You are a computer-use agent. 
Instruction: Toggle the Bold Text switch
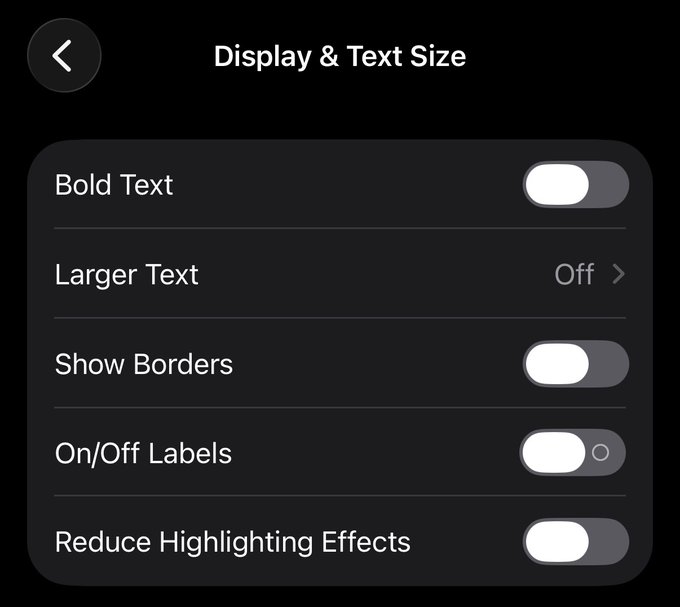pos(575,185)
